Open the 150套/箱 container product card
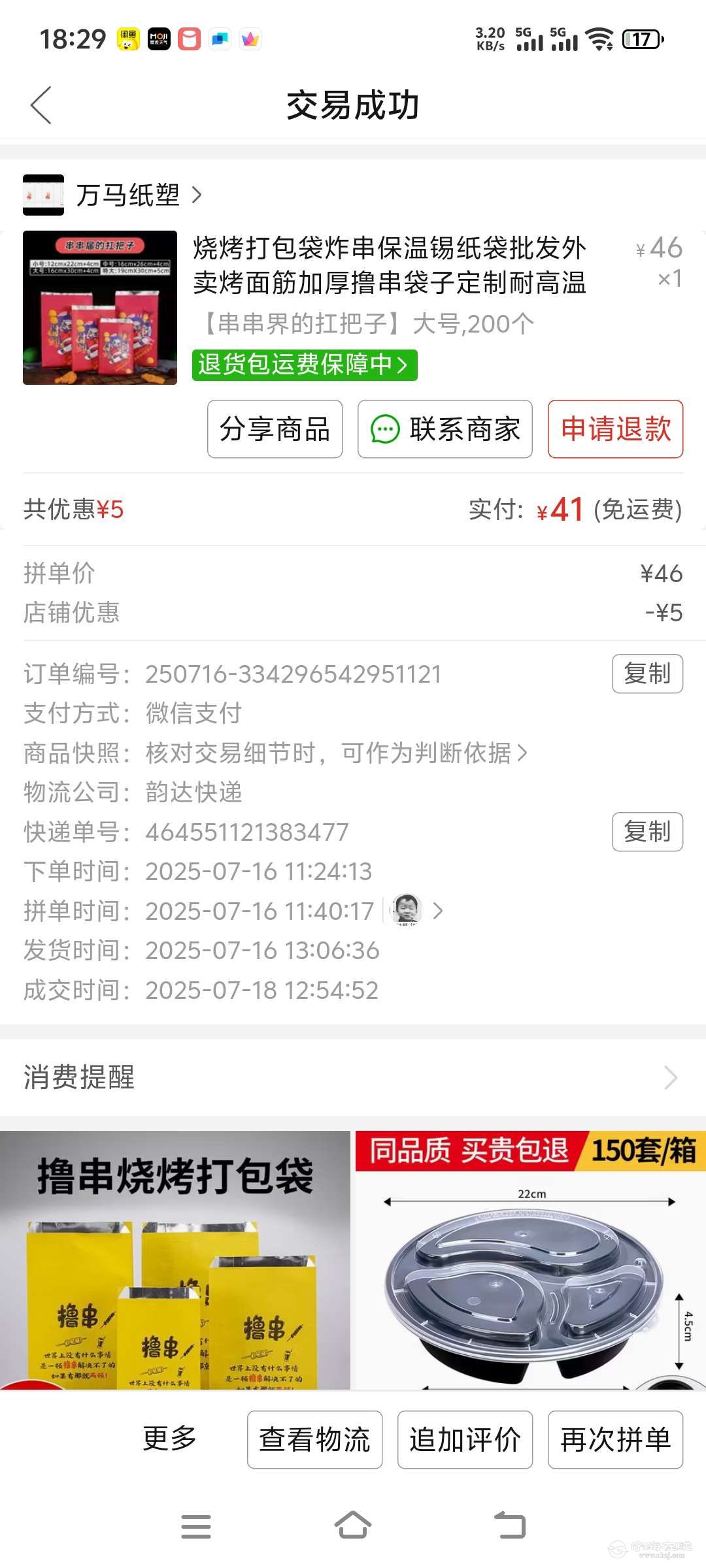Viewport: 706px width, 1568px height. (531, 1260)
